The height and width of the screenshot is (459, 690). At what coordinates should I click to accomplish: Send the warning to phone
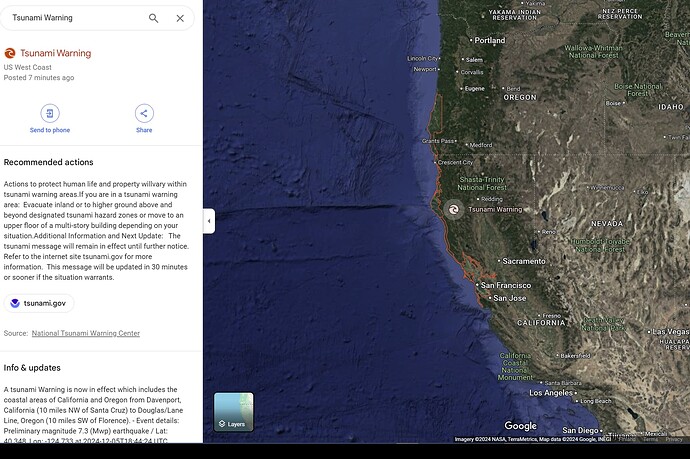tap(50, 114)
